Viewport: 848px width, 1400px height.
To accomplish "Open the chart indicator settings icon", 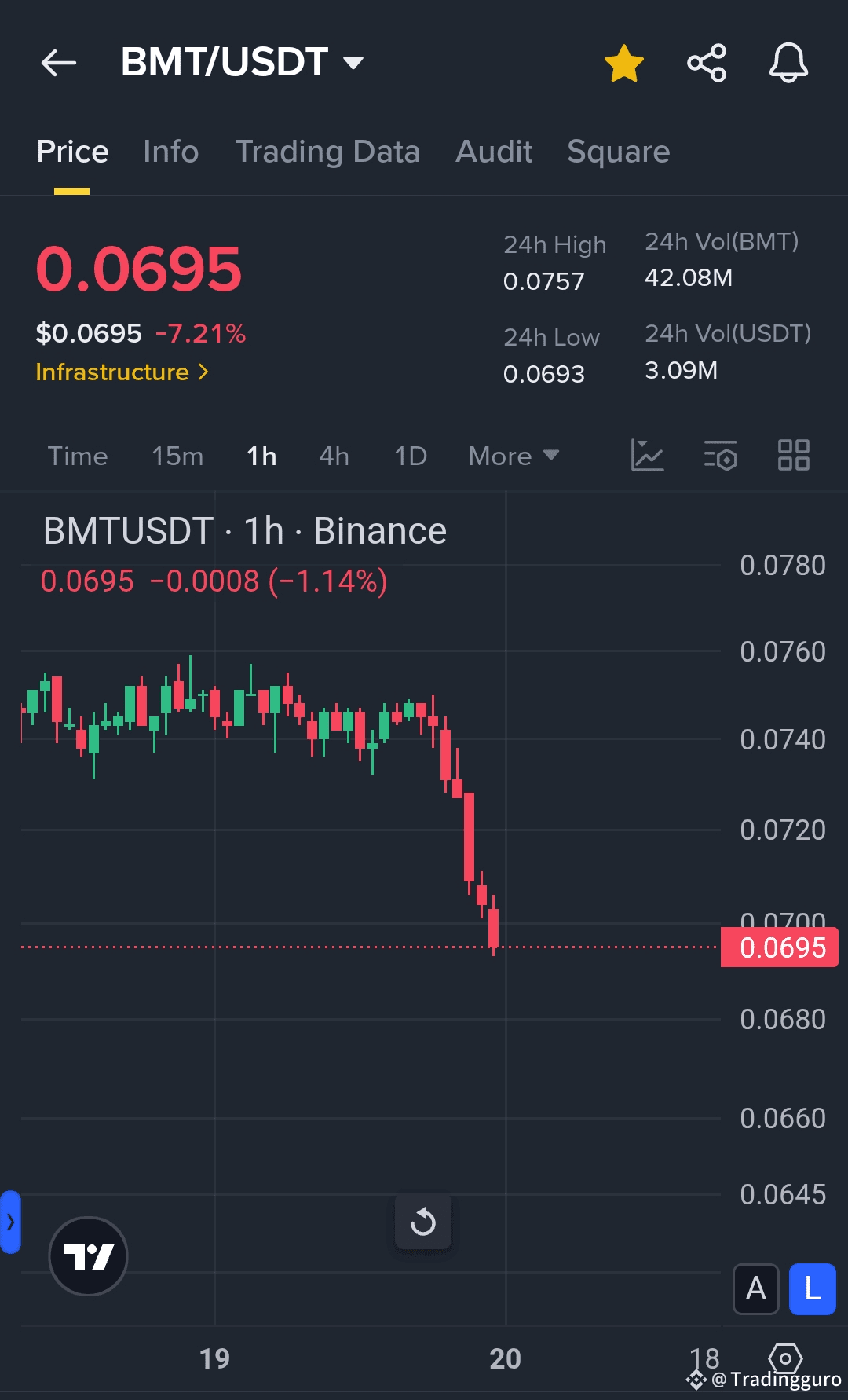I will 720,456.
